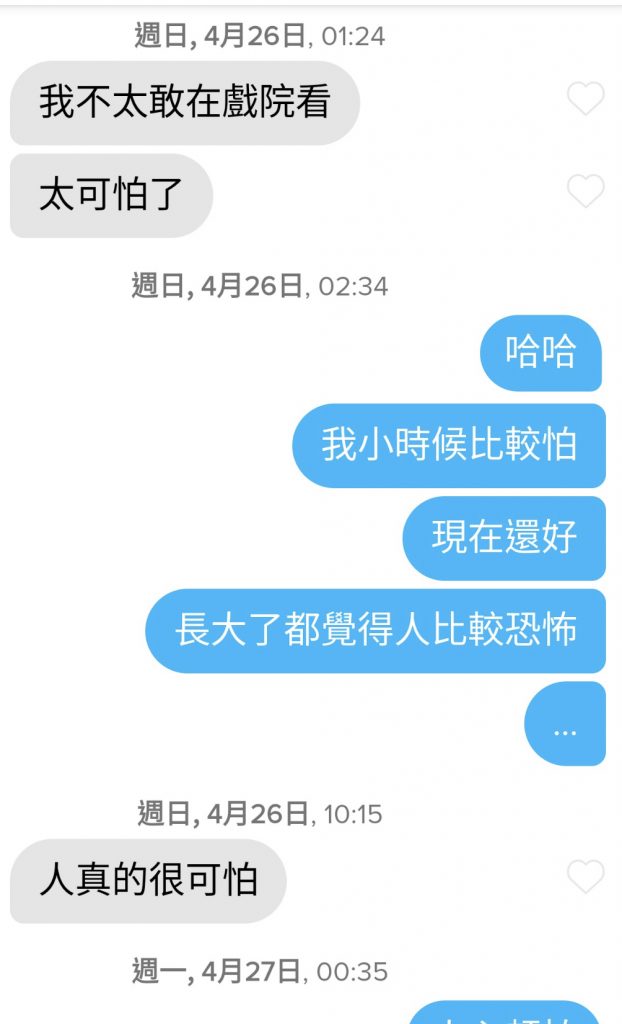Image resolution: width=622 pixels, height=1024 pixels.
Task: Heart the message 人真的很可怕
Action: click(x=585, y=876)
